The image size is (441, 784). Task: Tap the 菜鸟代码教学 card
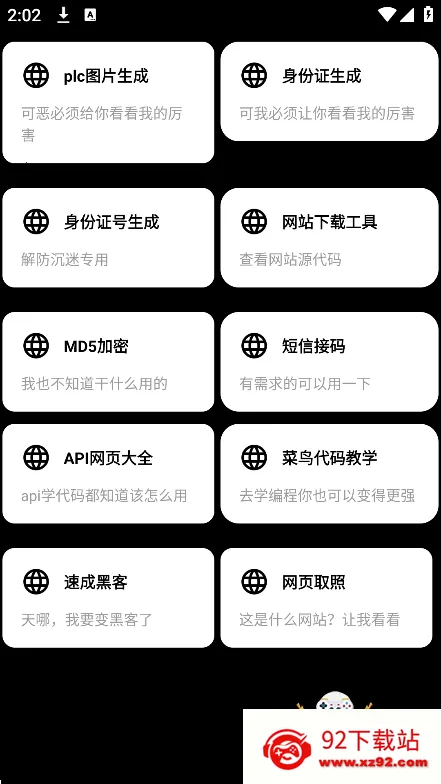pyautogui.click(x=330, y=474)
